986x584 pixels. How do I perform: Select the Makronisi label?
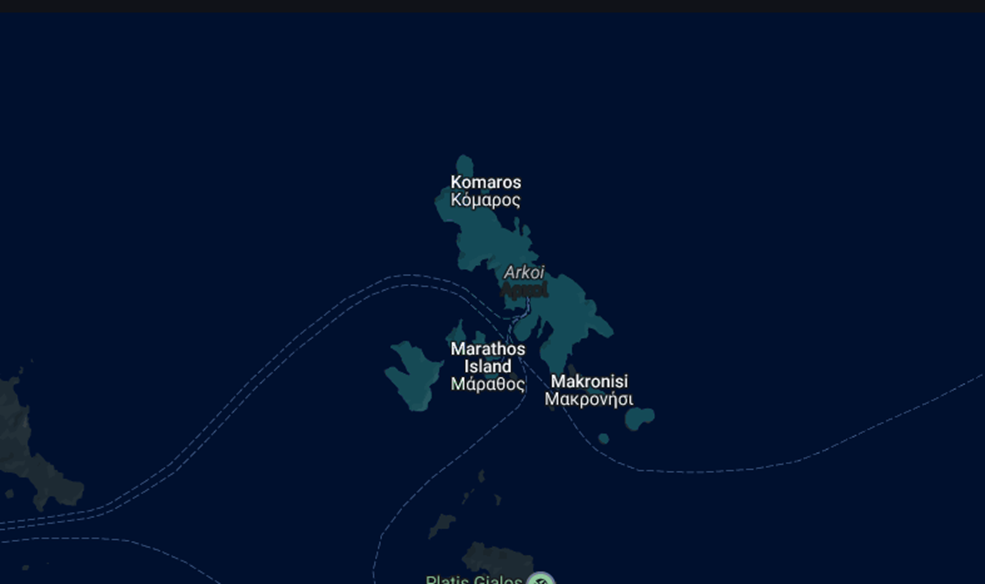click(589, 390)
